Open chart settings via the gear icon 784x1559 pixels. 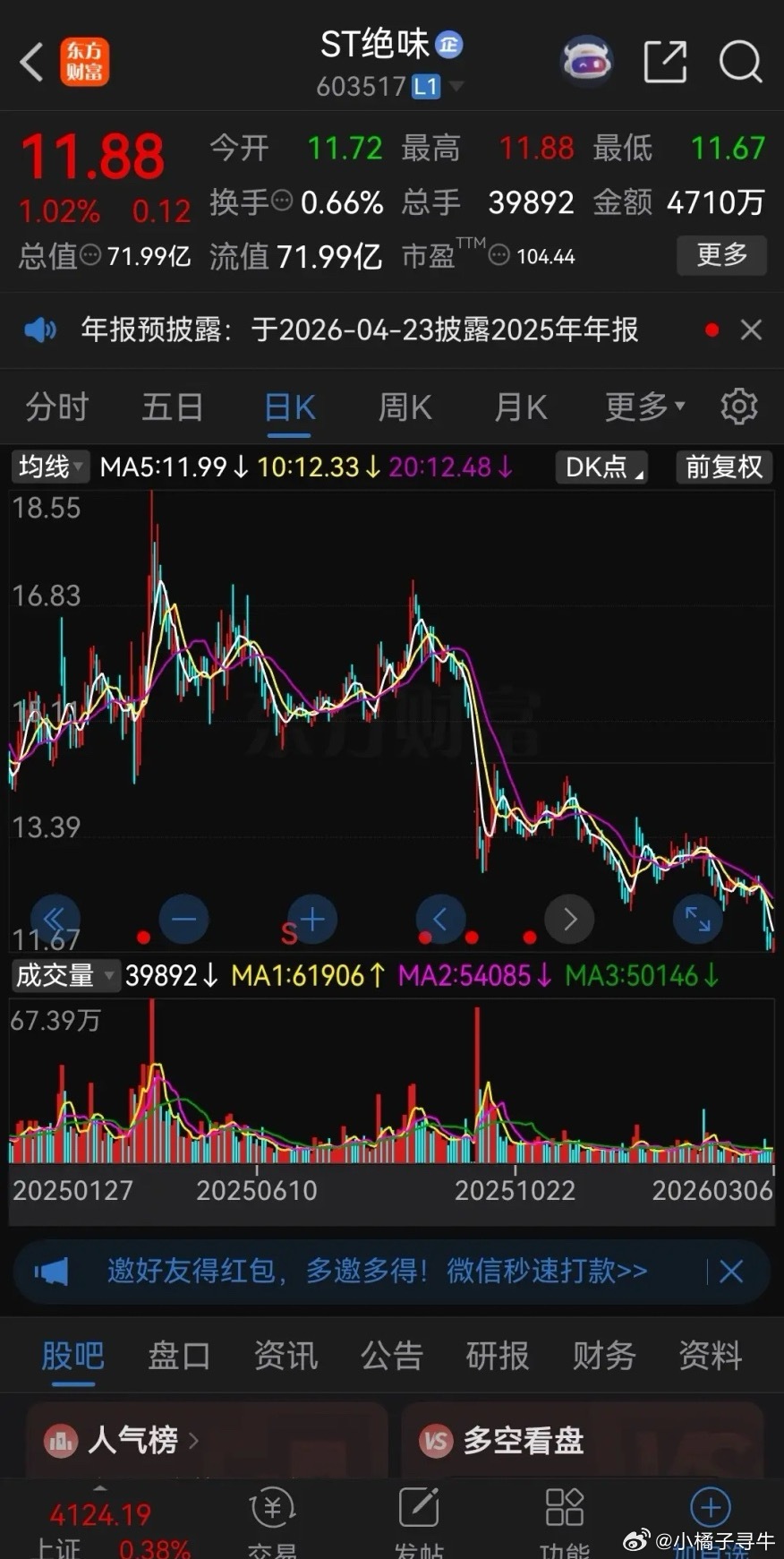(x=739, y=407)
